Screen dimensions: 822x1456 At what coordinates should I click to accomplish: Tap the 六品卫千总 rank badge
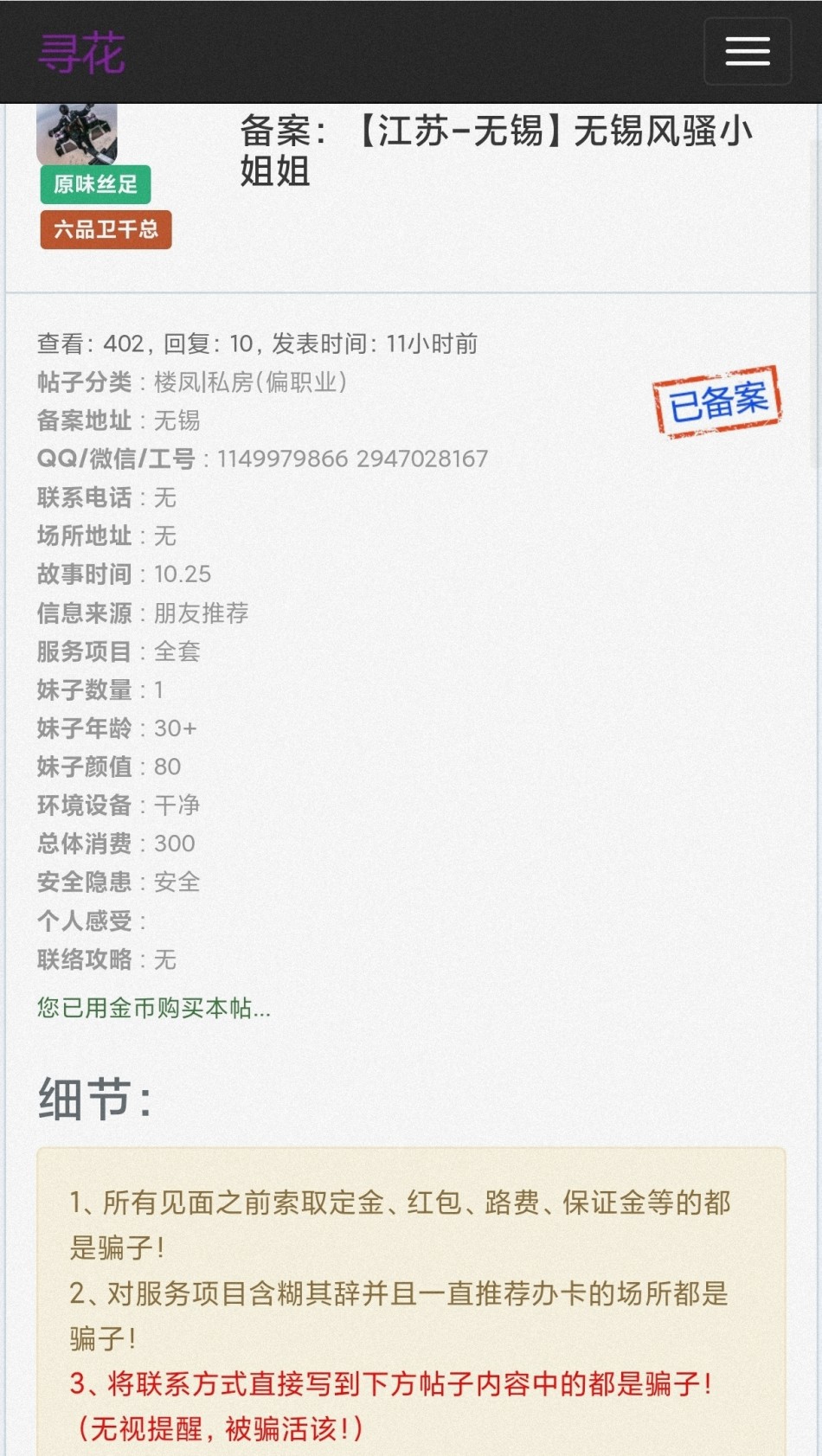pos(106,229)
